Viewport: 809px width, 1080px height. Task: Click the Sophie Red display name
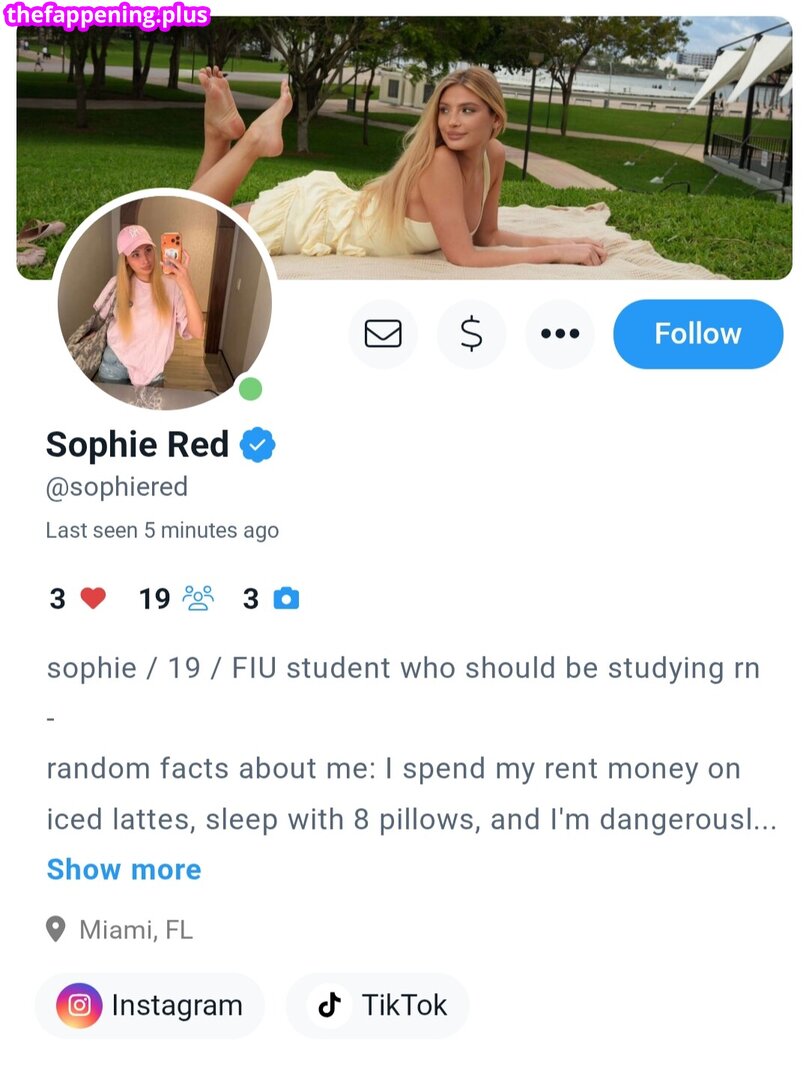coord(138,444)
